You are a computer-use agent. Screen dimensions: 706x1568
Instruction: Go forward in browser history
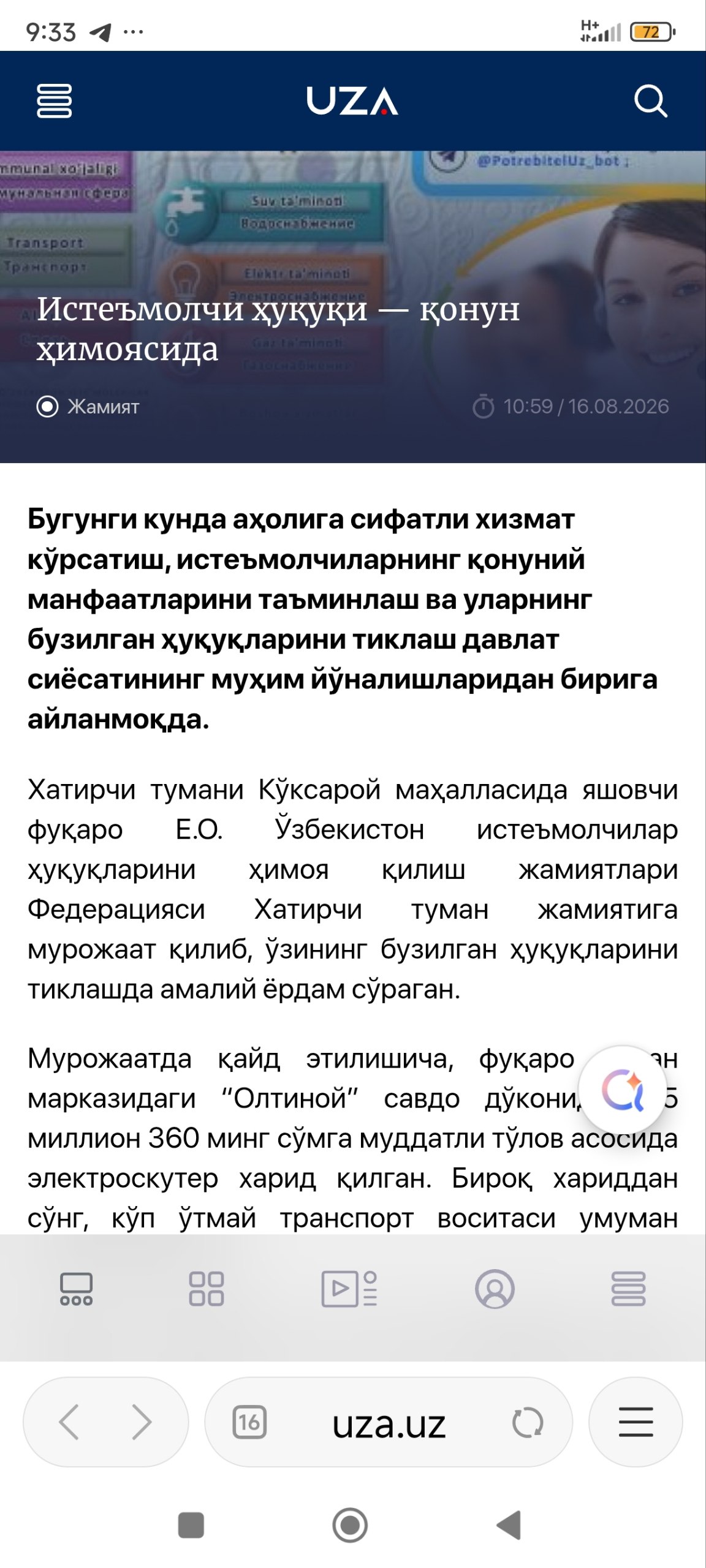tap(142, 1422)
